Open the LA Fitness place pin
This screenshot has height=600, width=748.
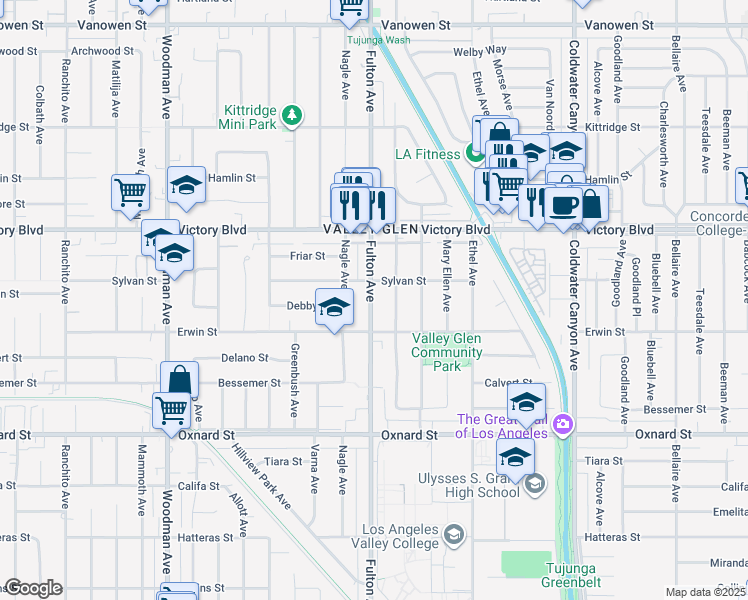(476, 153)
